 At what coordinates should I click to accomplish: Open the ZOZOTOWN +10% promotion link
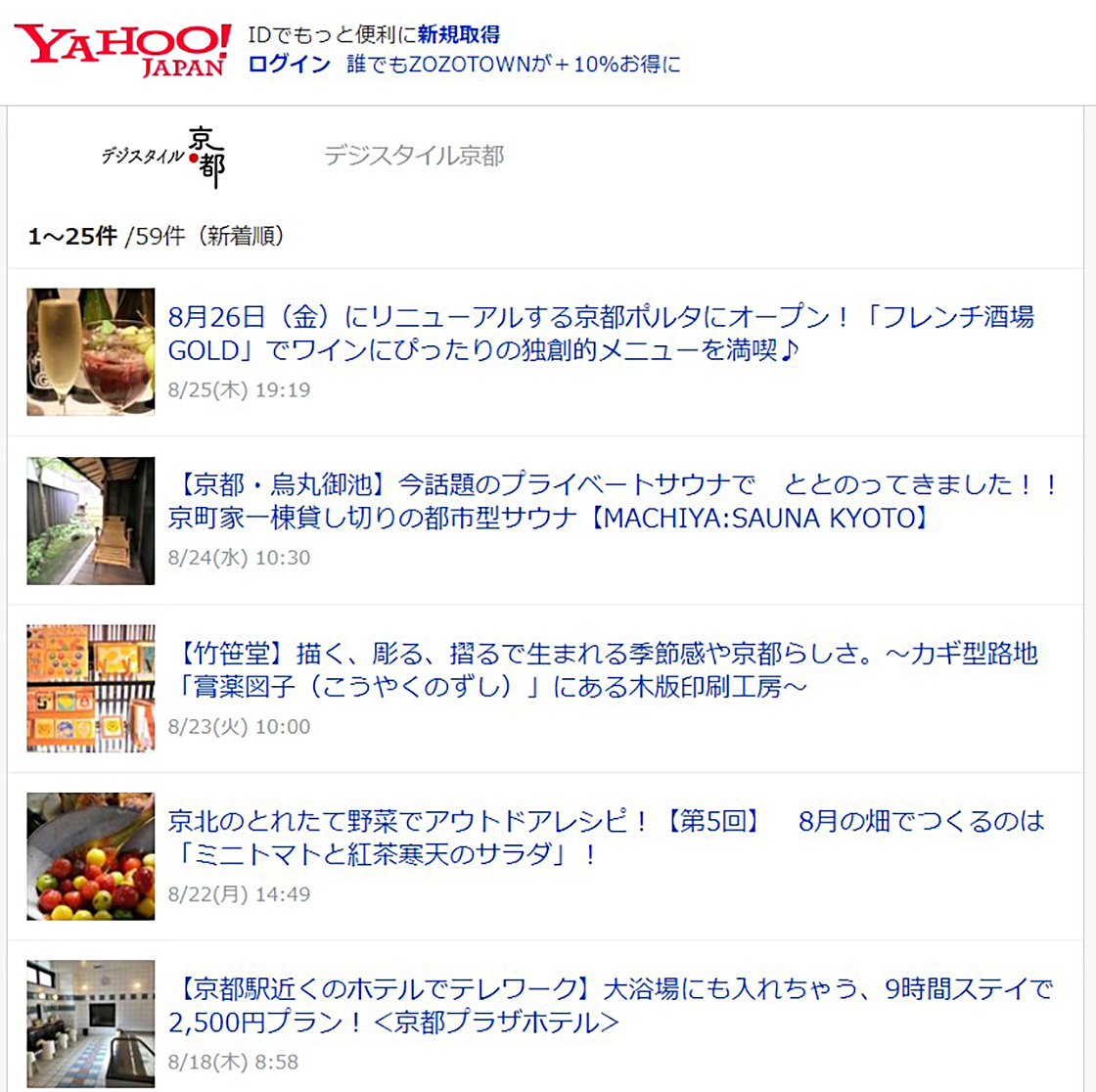point(513,66)
